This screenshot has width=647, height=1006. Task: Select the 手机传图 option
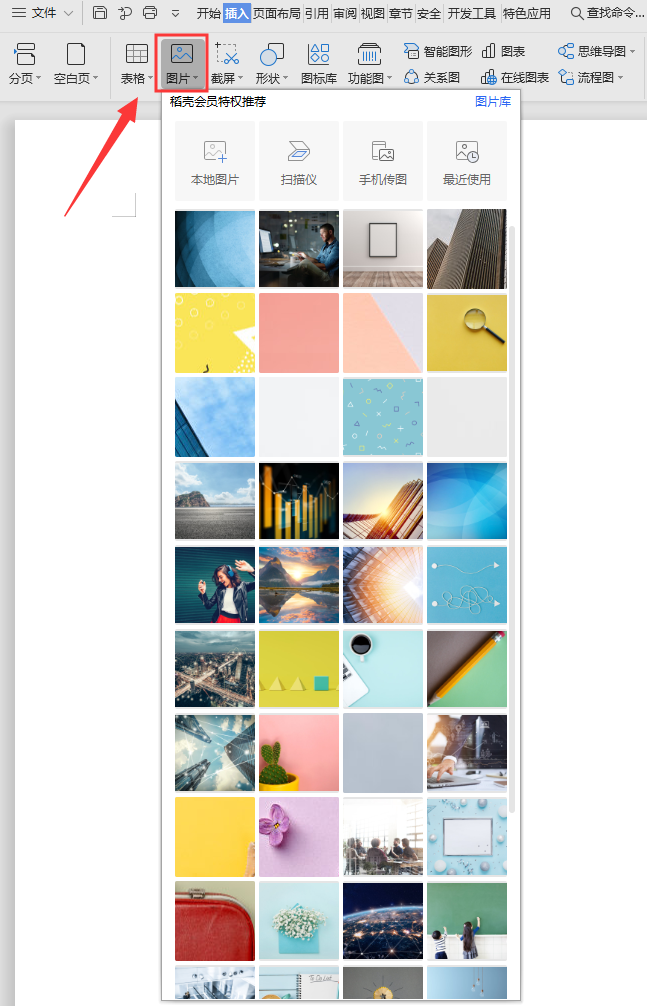pyautogui.click(x=383, y=162)
